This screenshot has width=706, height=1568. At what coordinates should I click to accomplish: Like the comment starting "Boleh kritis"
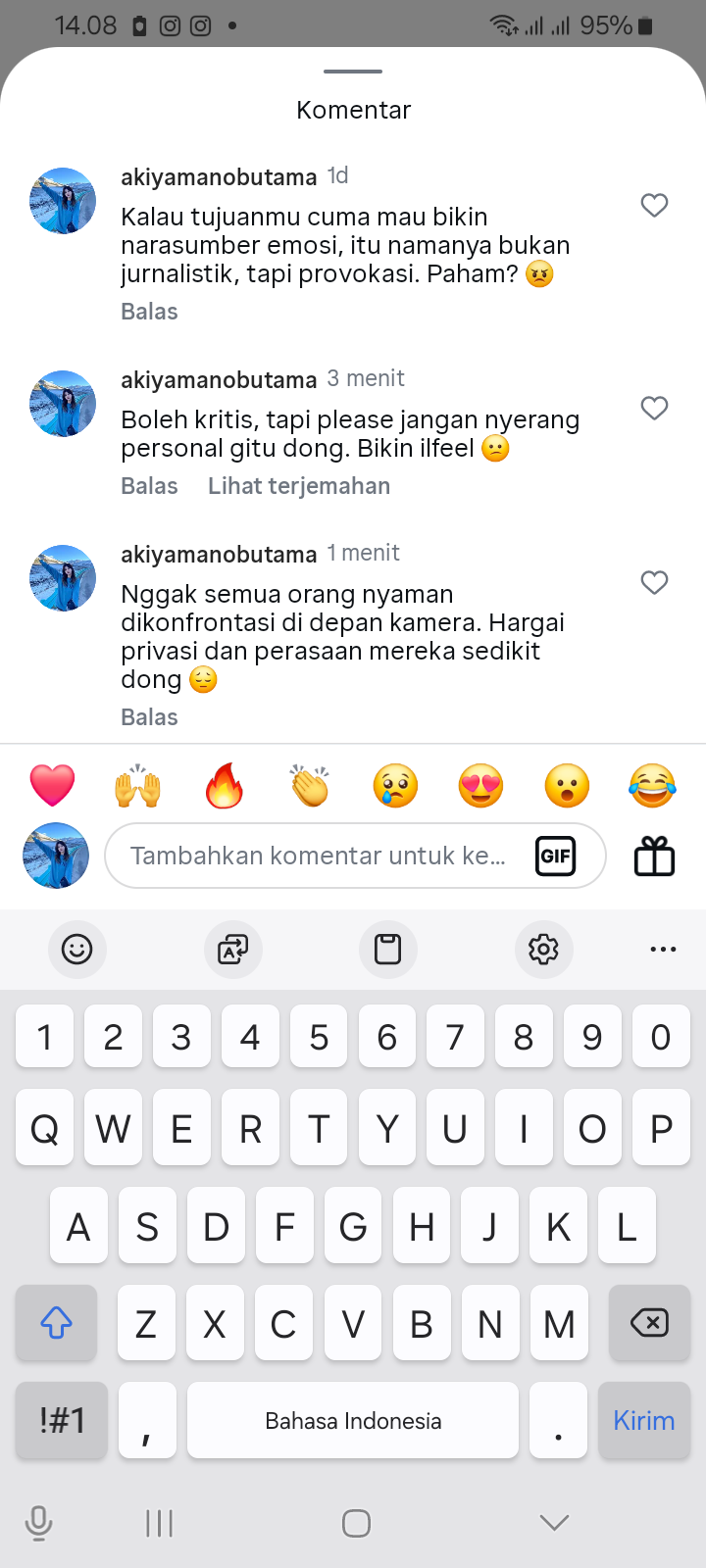[x=654, y=408]
